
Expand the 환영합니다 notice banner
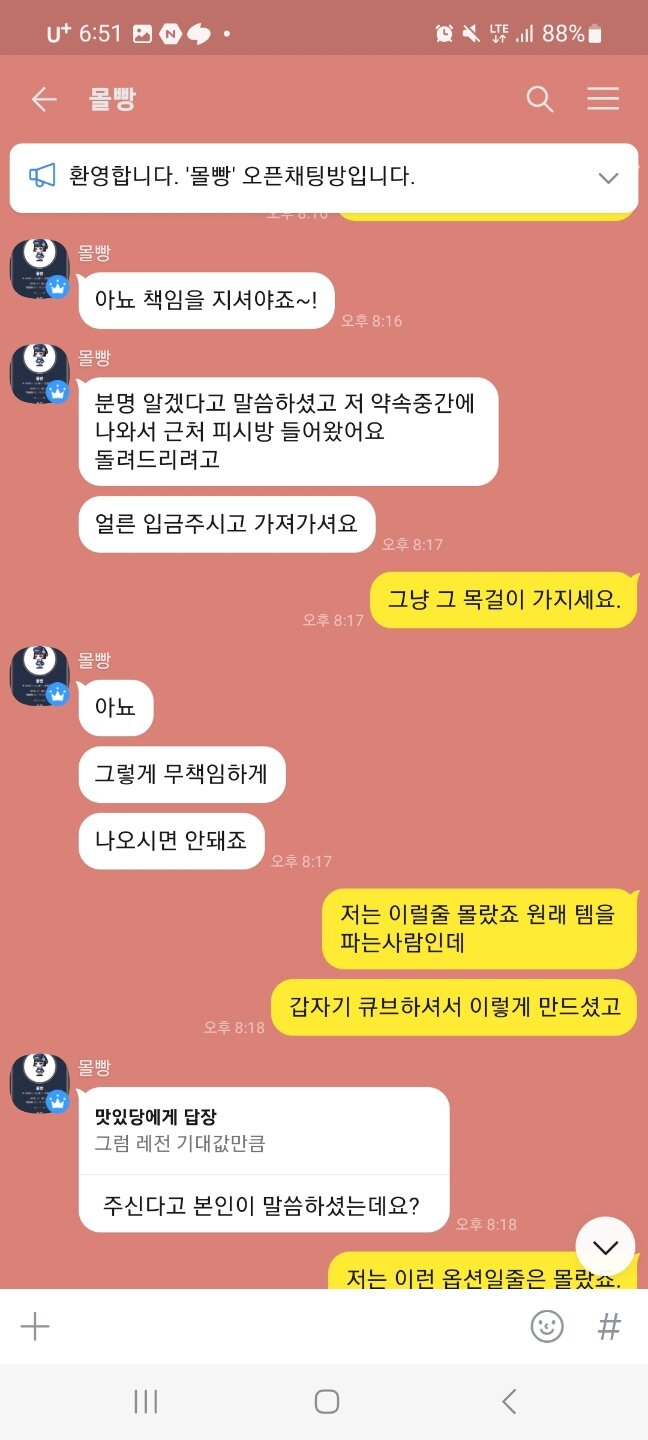point(608,178)
